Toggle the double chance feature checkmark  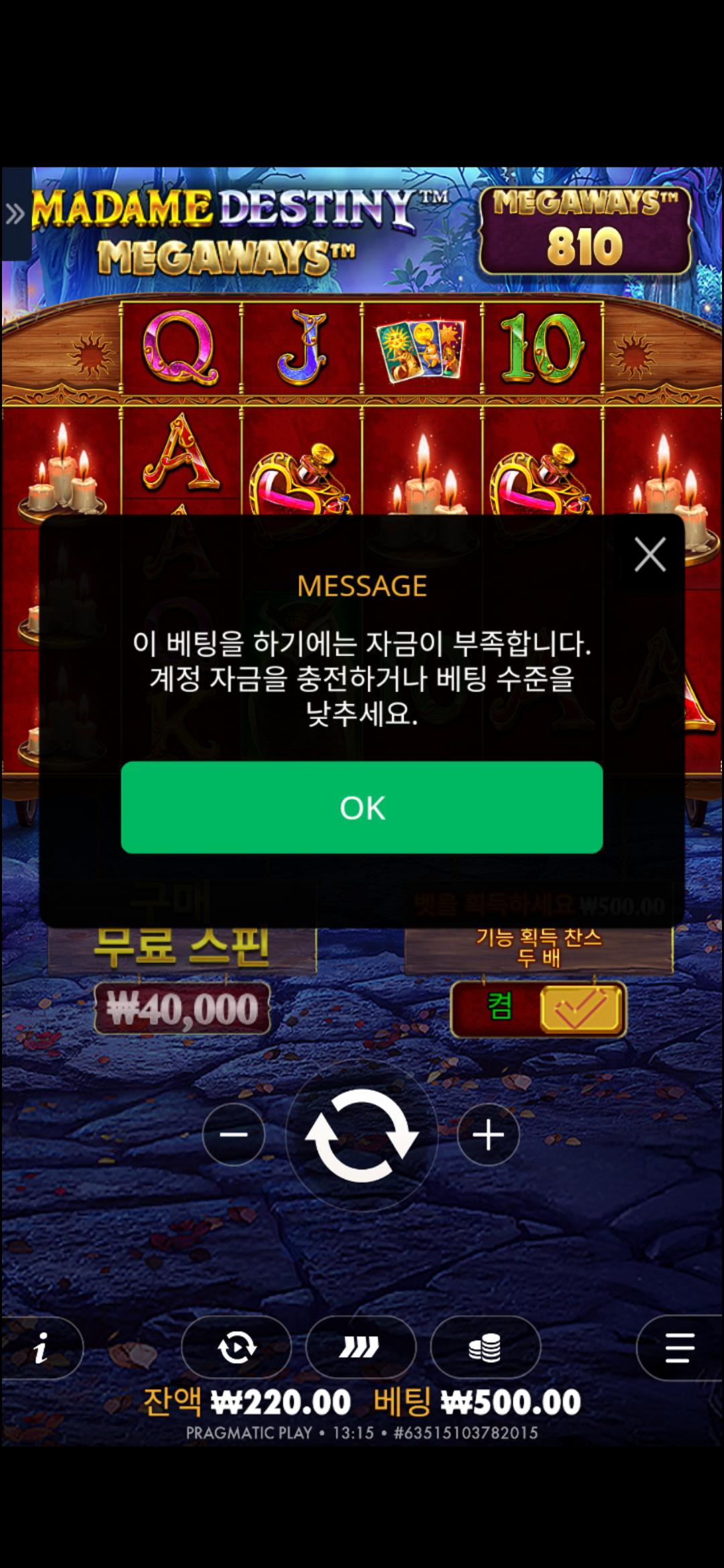[582, 1008]
